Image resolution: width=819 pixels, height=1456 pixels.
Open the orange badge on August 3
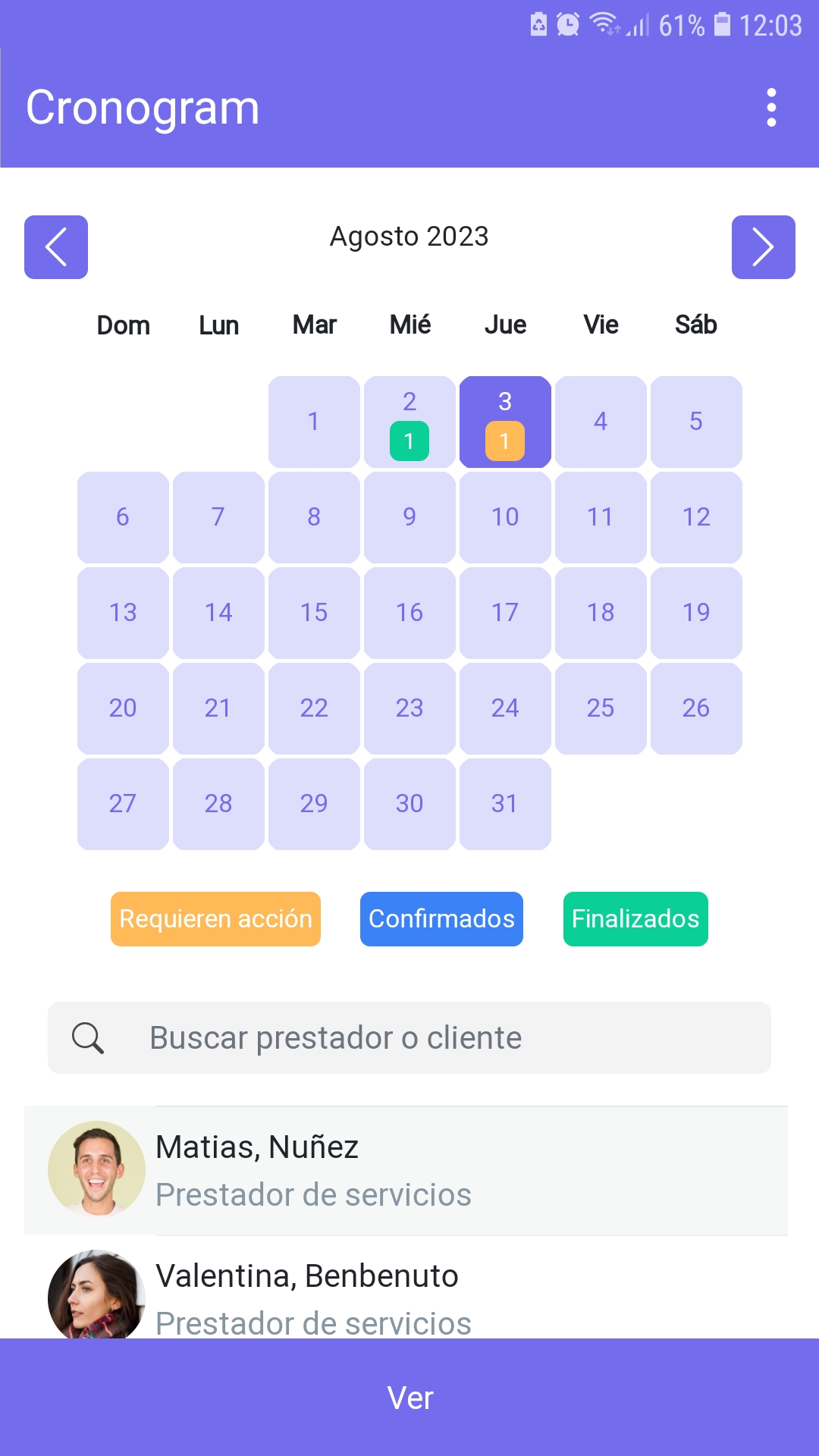coord(505,441)
